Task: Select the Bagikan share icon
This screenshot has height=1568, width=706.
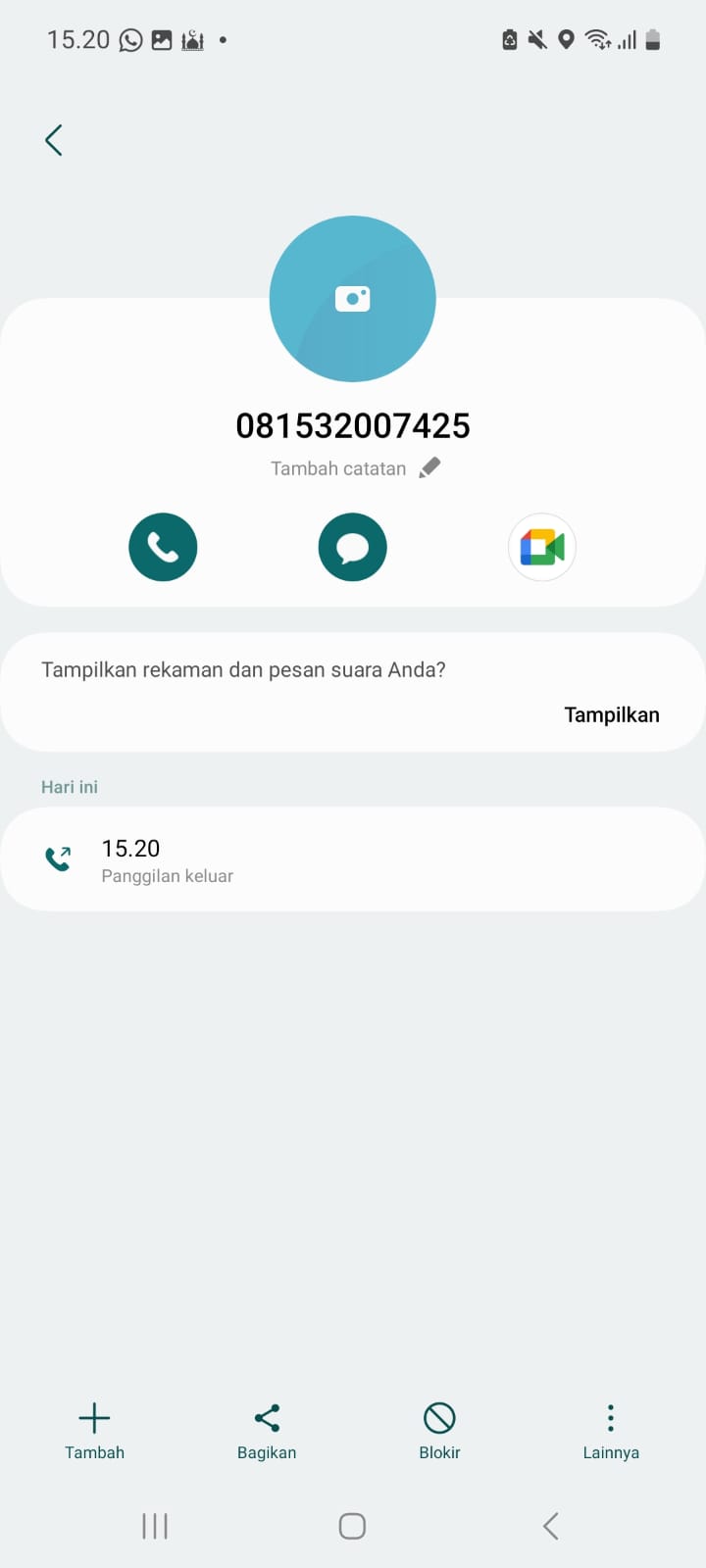Action: (266, 1416)
